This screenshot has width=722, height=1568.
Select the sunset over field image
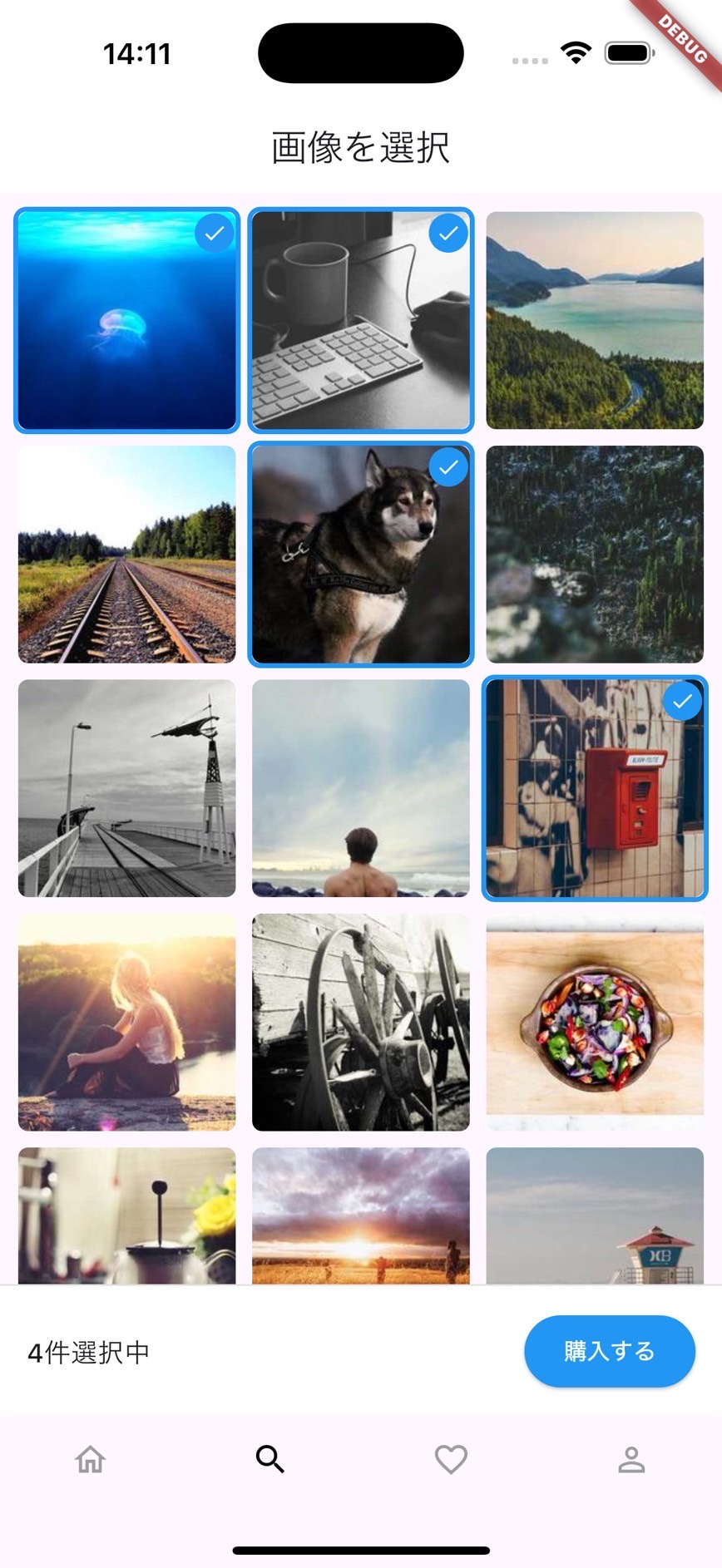(x=361, y=1216)
